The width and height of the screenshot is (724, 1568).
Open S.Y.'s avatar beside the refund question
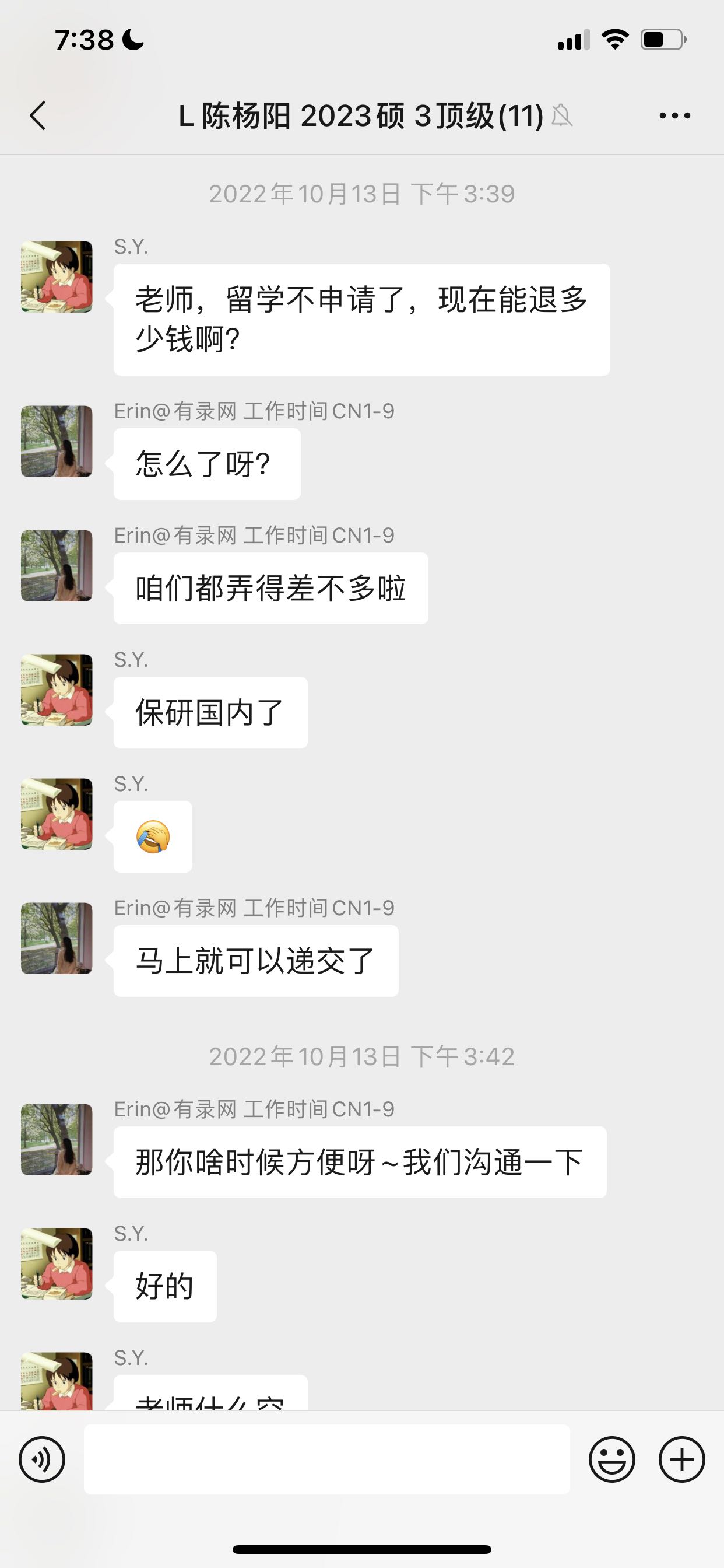point(57,277)
